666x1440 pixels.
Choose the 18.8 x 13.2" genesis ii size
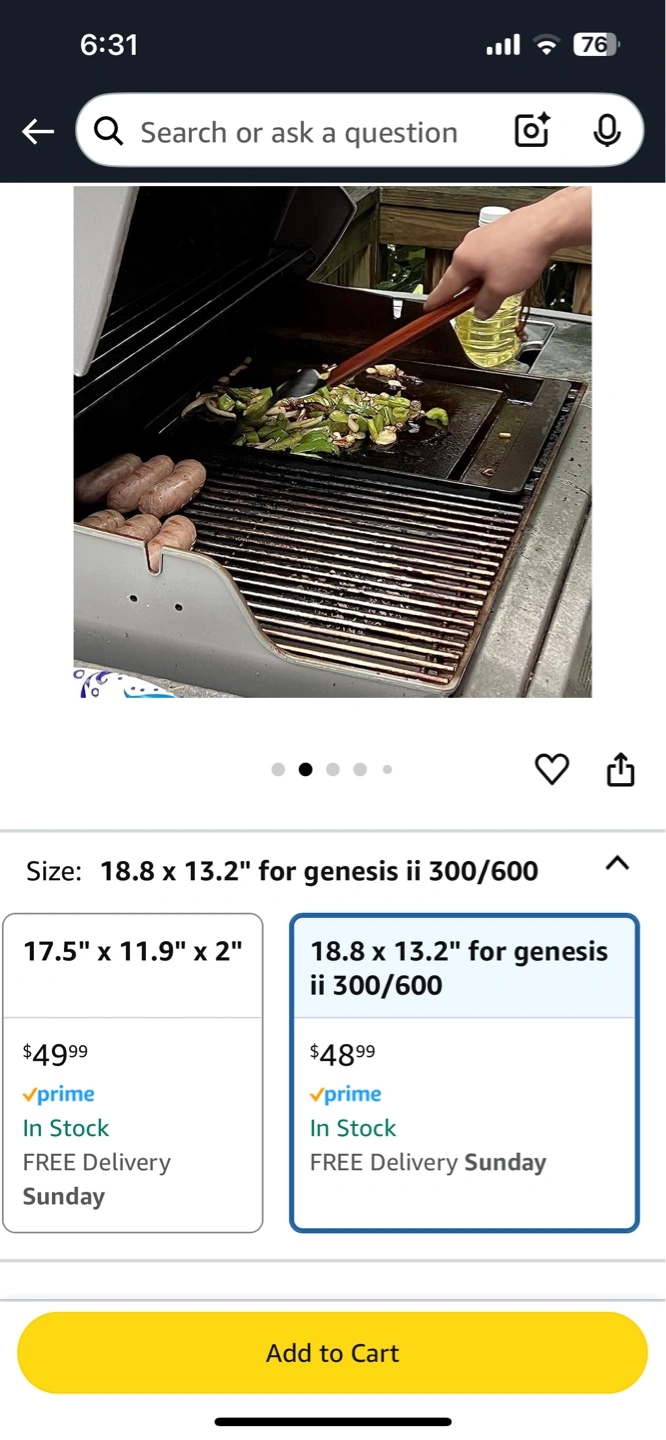point(464,1072)
